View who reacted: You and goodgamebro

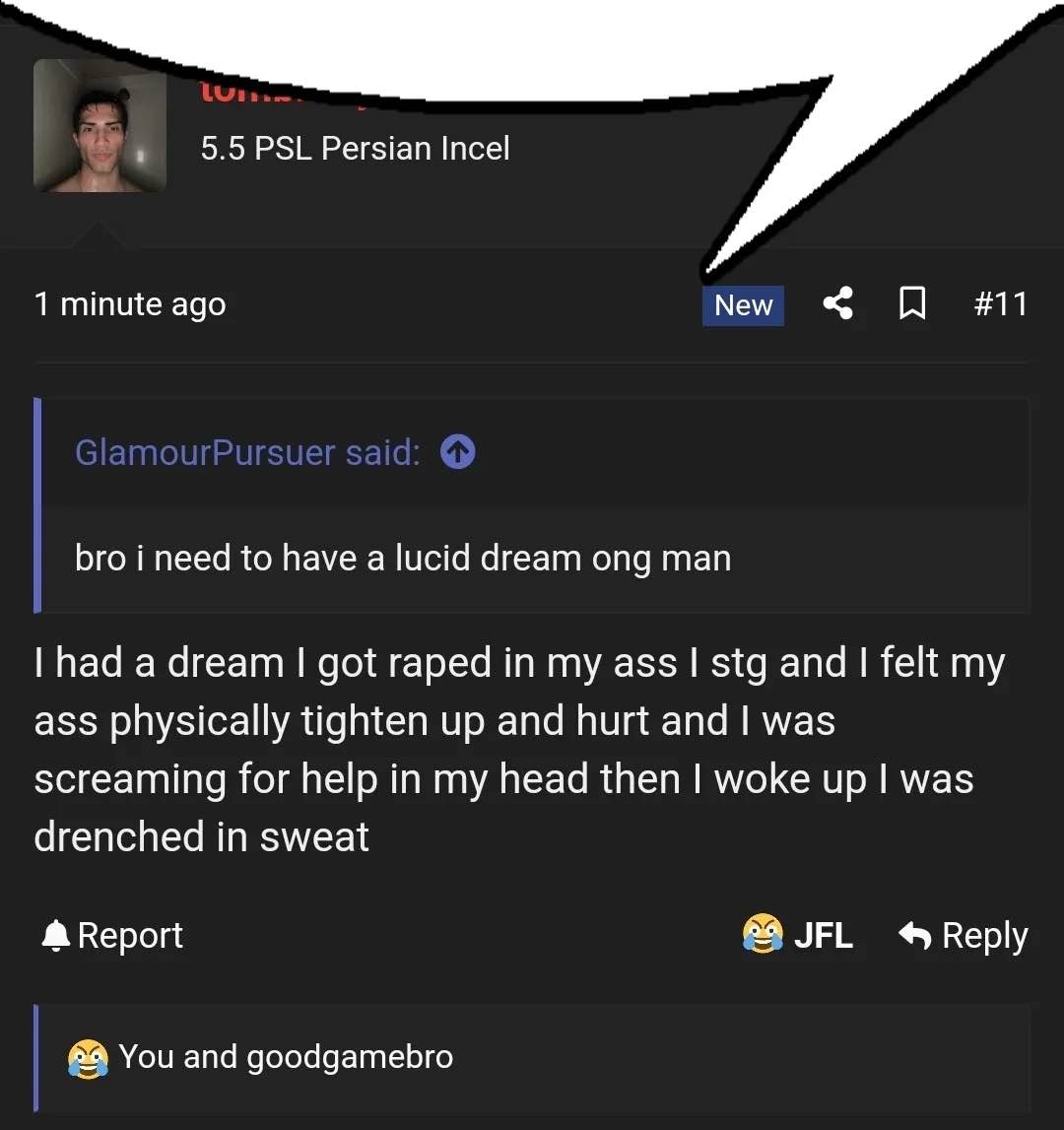(285, 1057)
